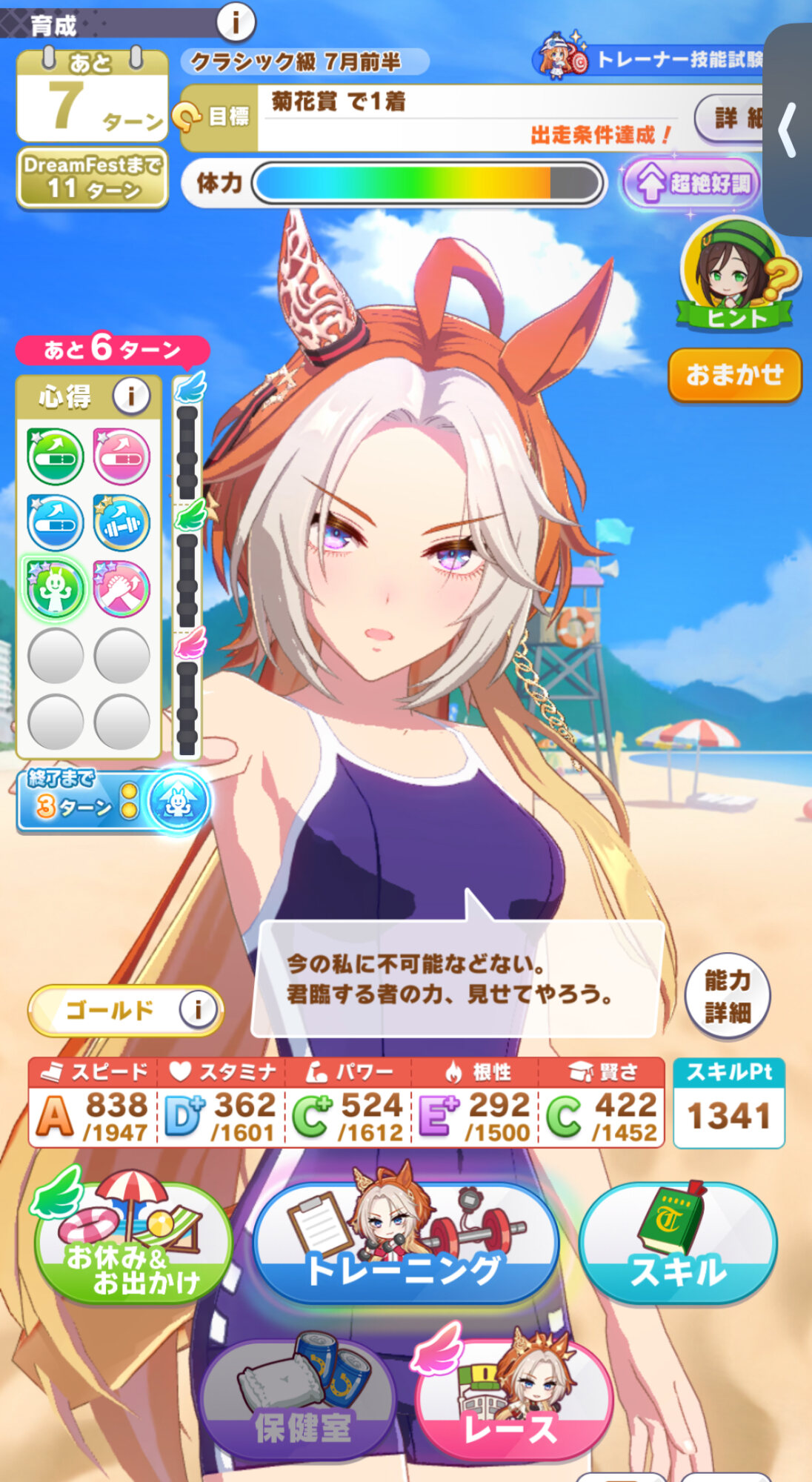812x1482 pixels.
Task: Expand the side panel arrow tab
Action: tap(788, 130)
